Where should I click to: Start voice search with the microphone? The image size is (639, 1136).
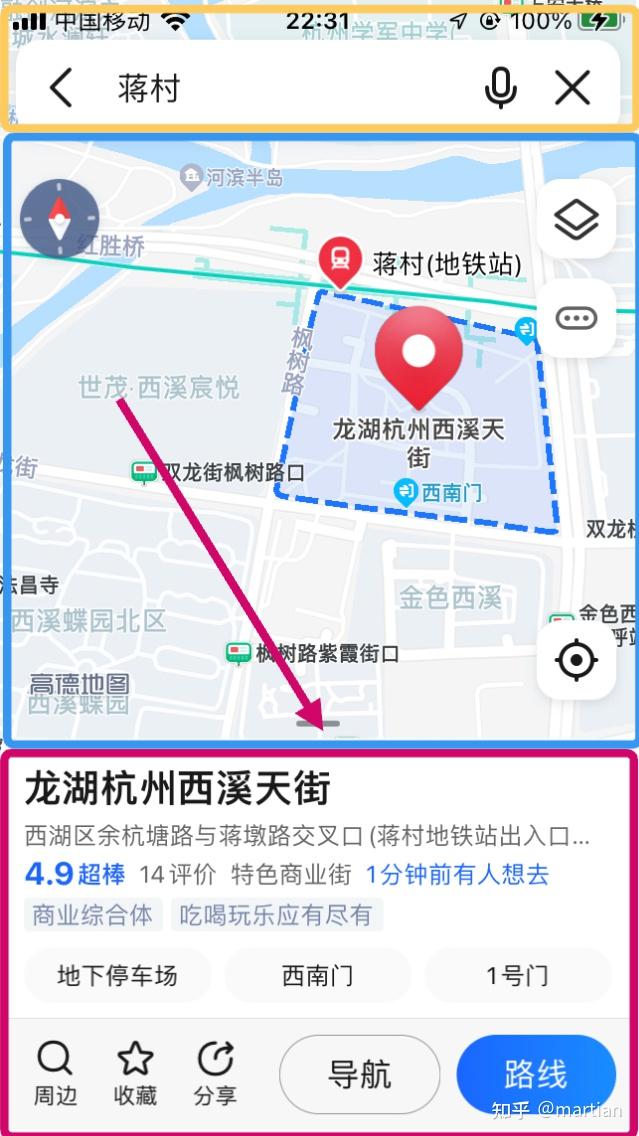pyautogui.click(x=500, y=88)
